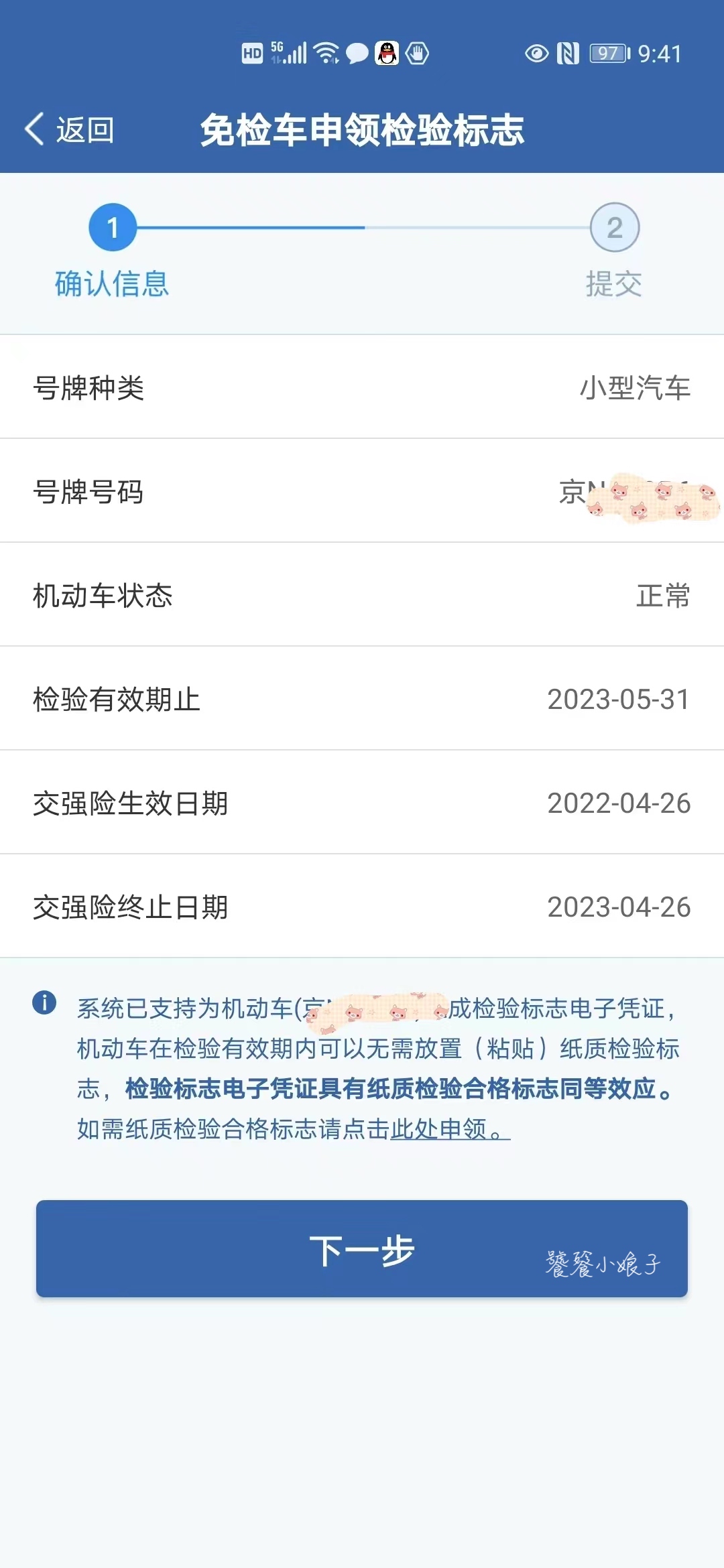Select step 1 确认信息 indicator
Viewport: 724px width, 1568px height.
click(x=111, y=228)
